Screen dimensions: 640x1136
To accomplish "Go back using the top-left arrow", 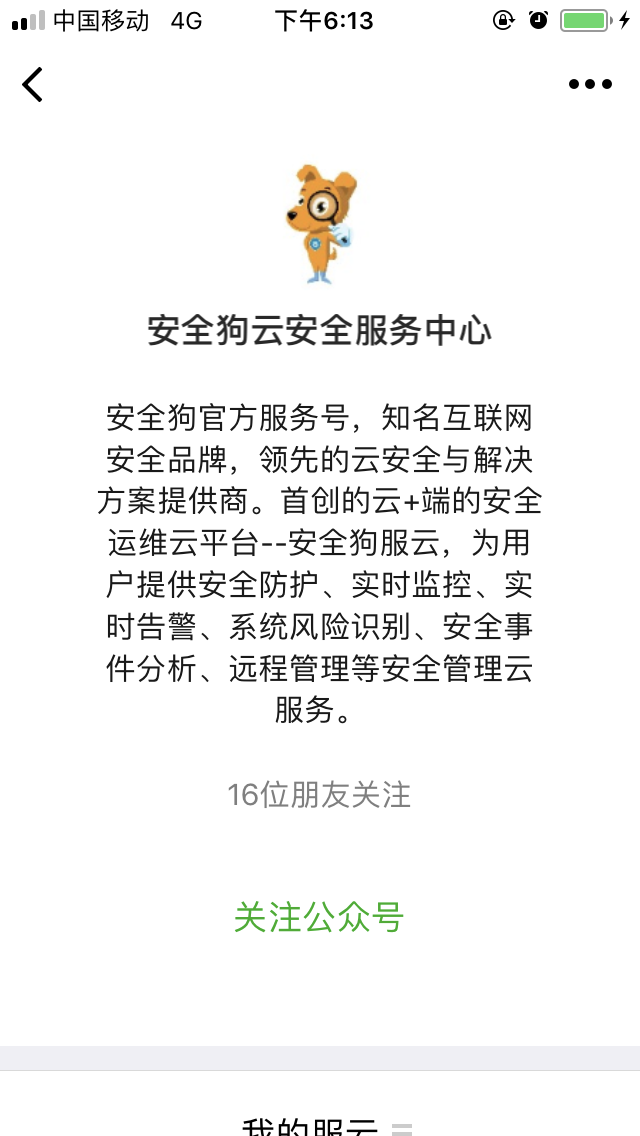I will tap(33, 84).
